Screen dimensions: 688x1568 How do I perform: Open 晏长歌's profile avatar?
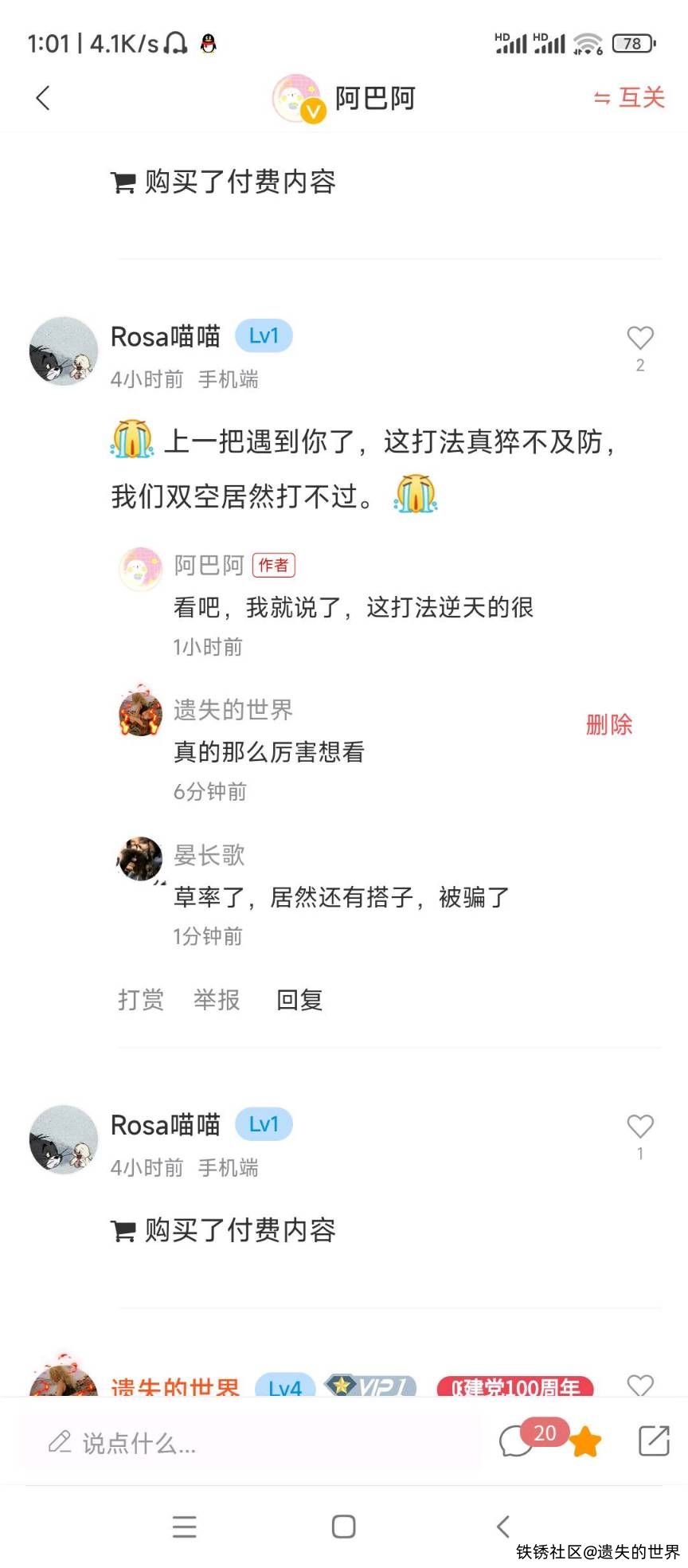click(x=141, y=859)
